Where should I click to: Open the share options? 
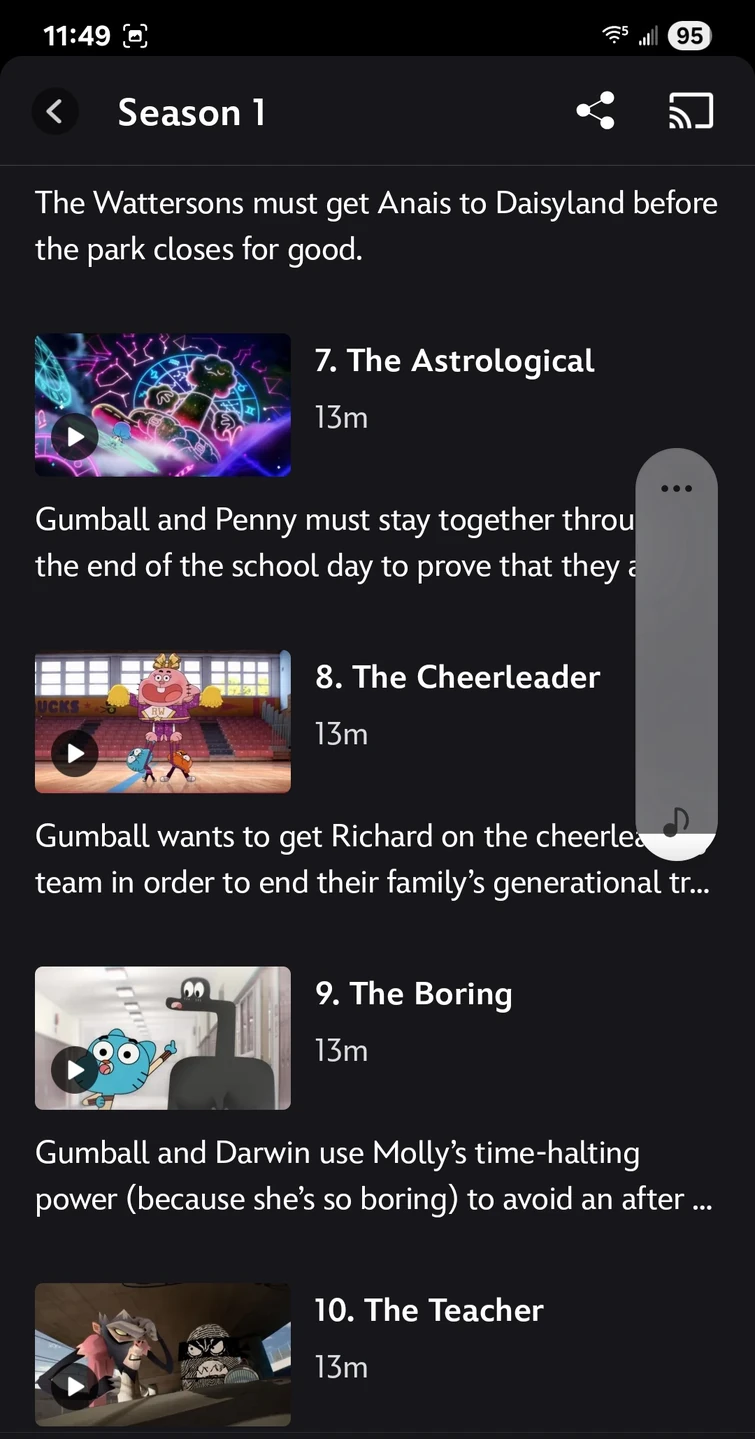tap(595, 111)
